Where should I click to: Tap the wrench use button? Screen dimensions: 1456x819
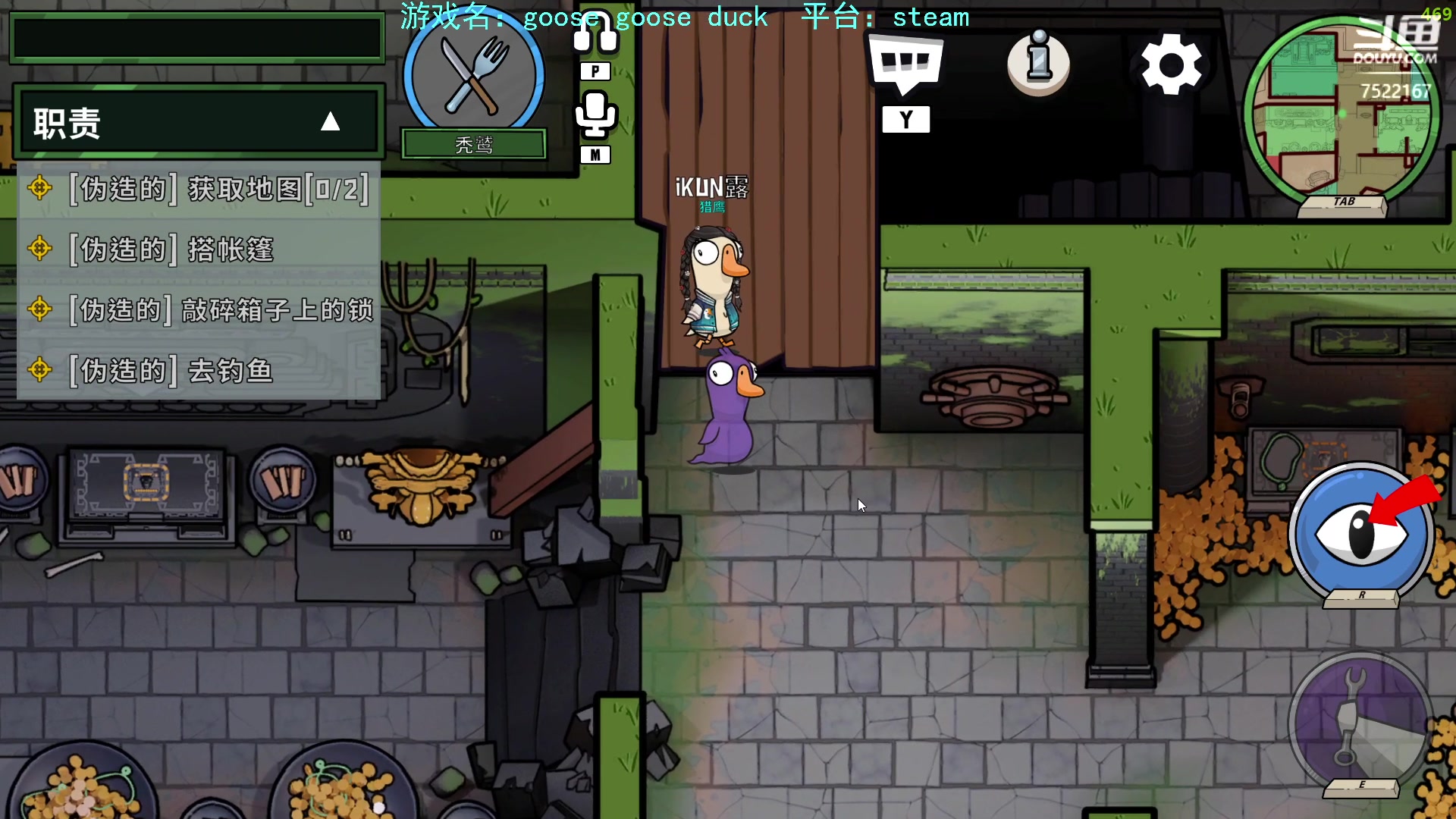point(1357,720)
